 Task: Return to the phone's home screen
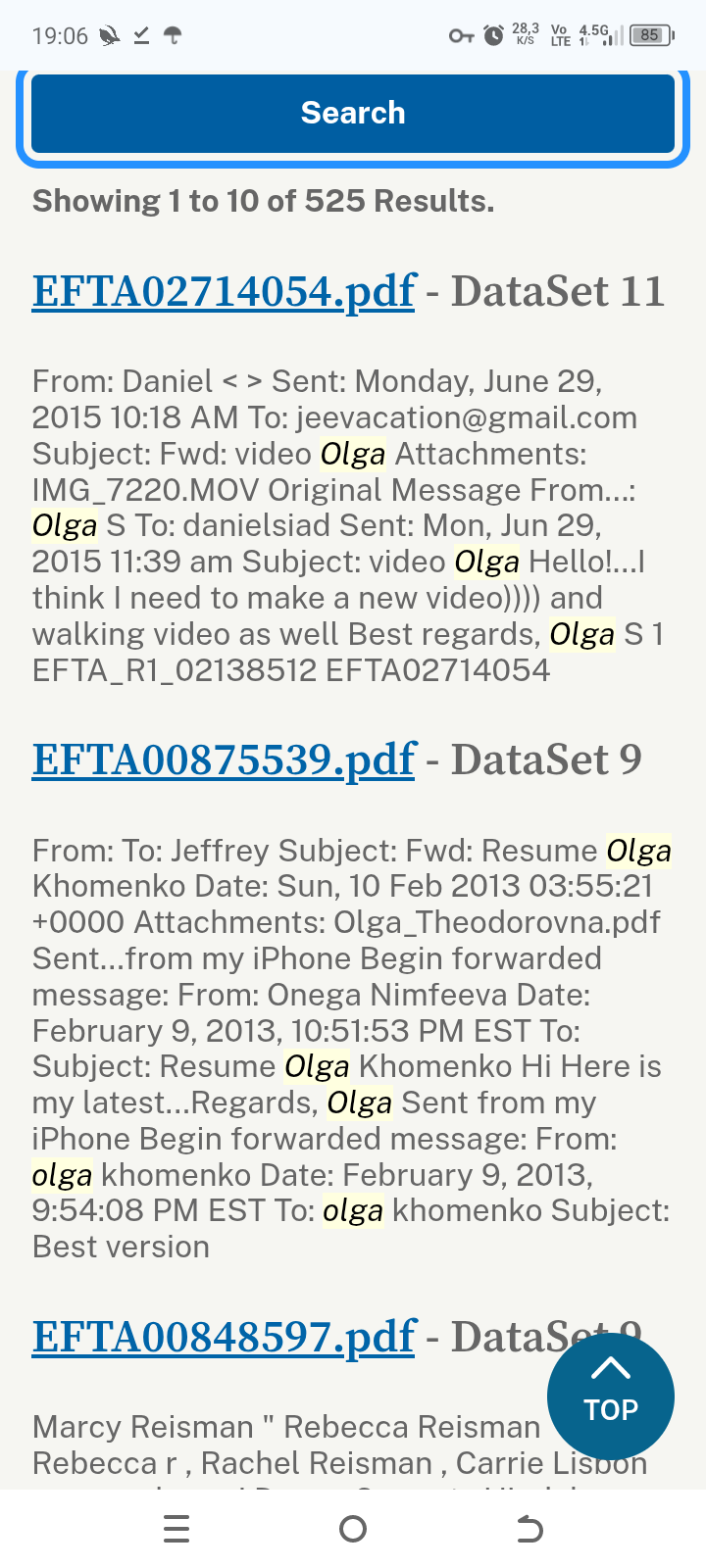pyautogui.click(x=353, y=1529)
